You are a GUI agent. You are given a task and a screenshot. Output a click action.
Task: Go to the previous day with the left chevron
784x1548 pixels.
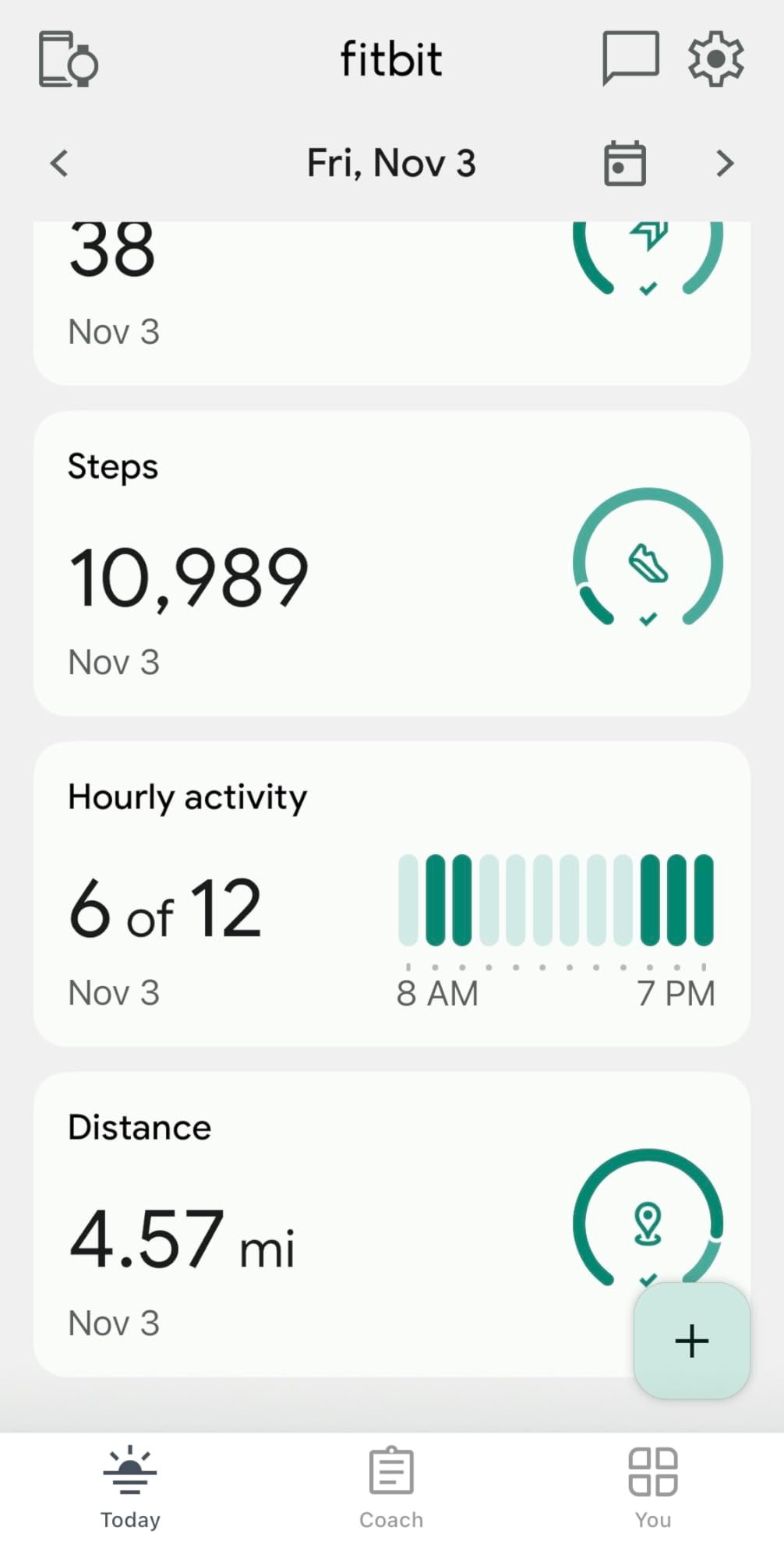(58, 163)
